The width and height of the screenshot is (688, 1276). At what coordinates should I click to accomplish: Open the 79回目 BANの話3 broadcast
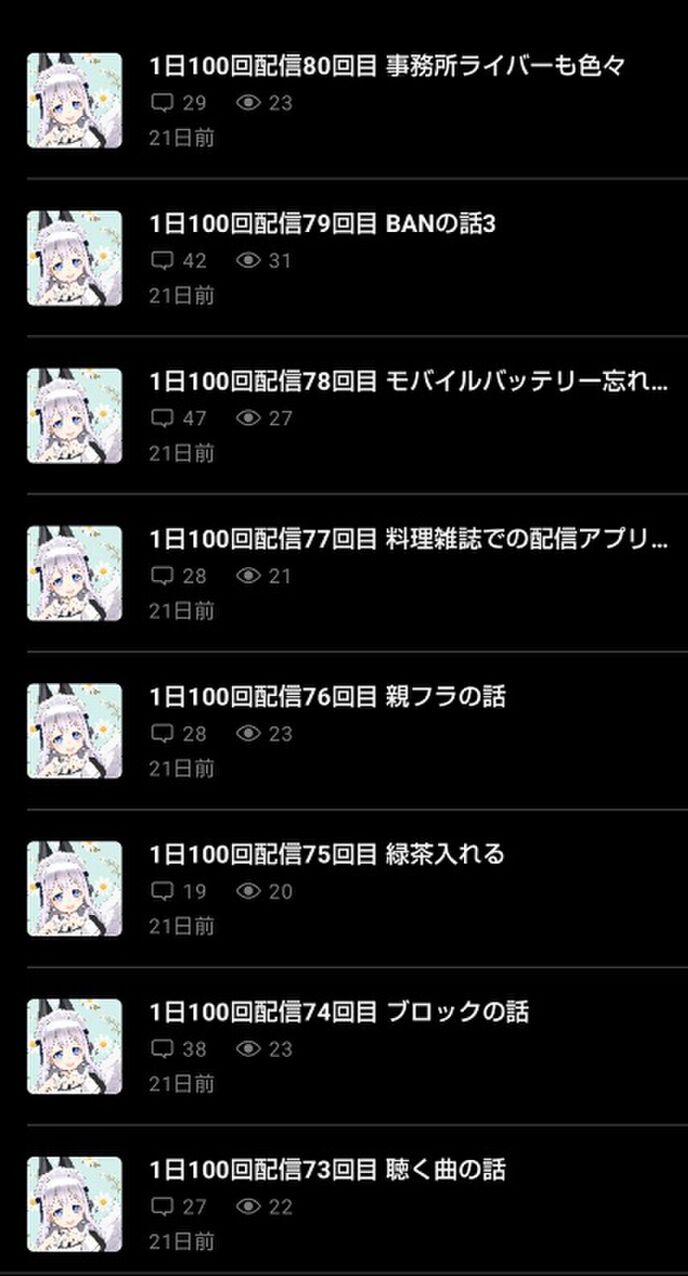[x=322, y=225]
